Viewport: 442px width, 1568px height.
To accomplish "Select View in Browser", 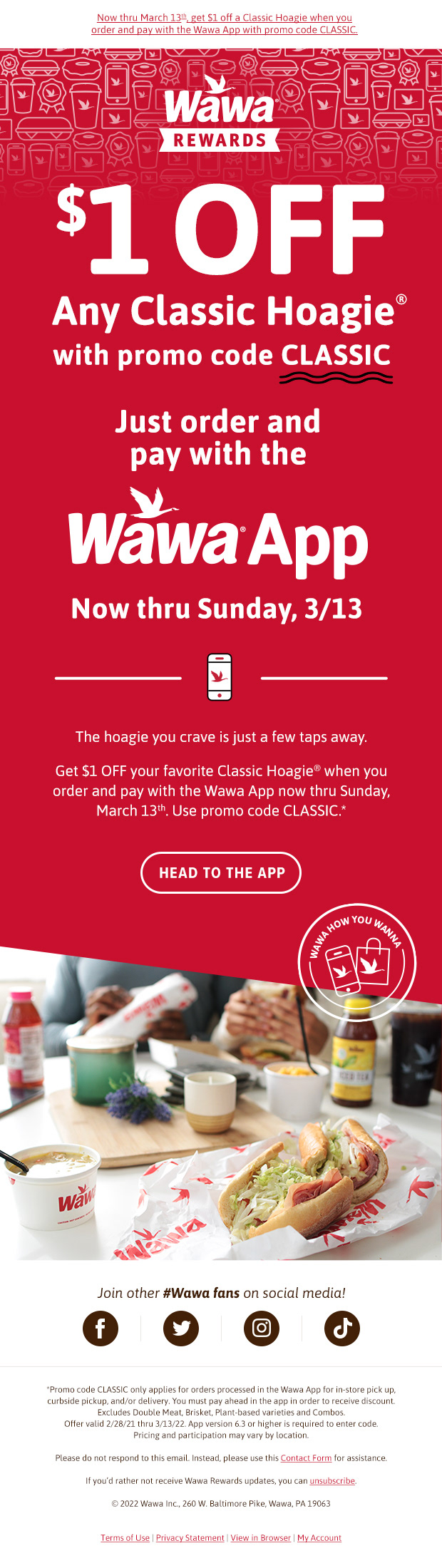I will [x=260, y=1537].
